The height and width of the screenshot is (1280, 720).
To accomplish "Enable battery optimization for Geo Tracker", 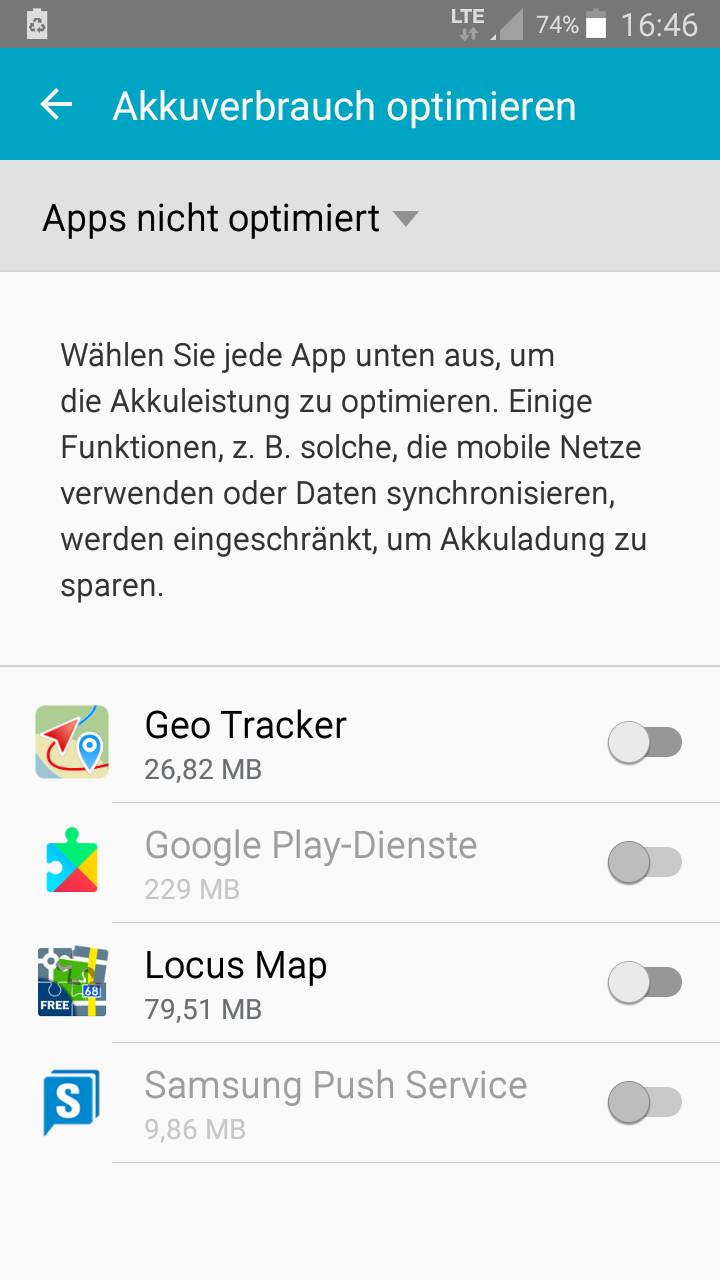I will 644,742.
